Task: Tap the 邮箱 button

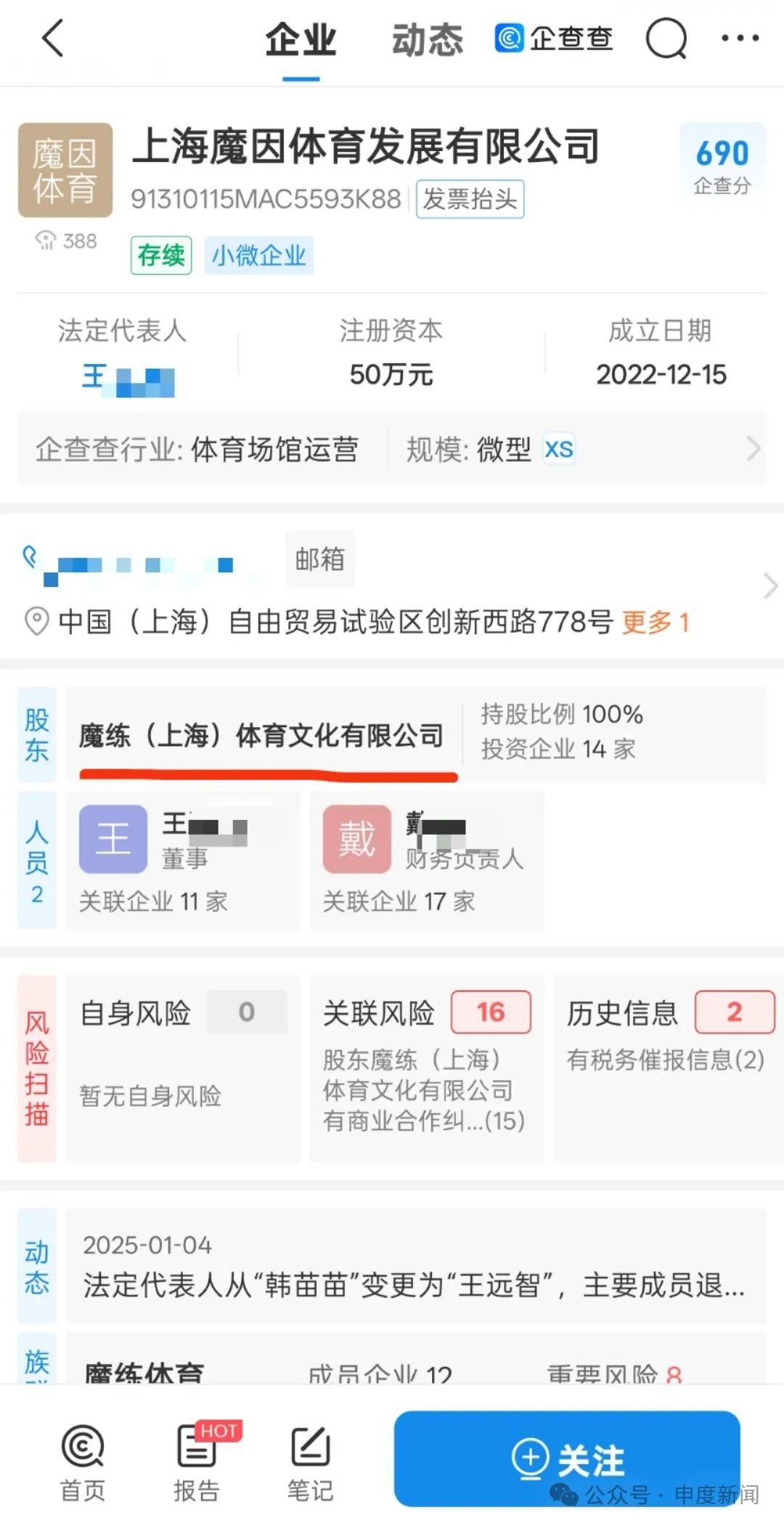Action: (319, 559)
